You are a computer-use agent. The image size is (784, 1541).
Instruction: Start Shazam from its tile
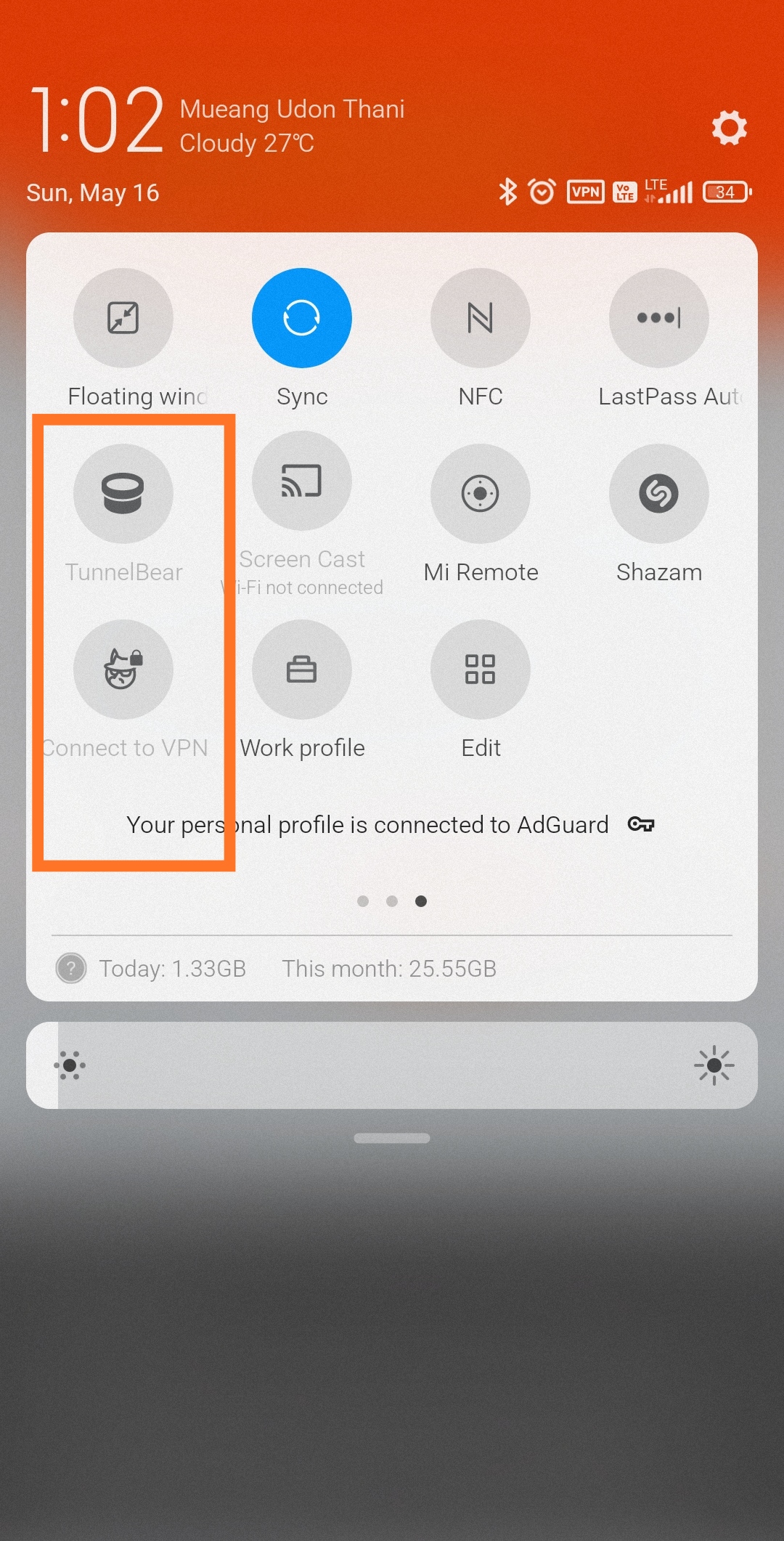tap(659, 494)
